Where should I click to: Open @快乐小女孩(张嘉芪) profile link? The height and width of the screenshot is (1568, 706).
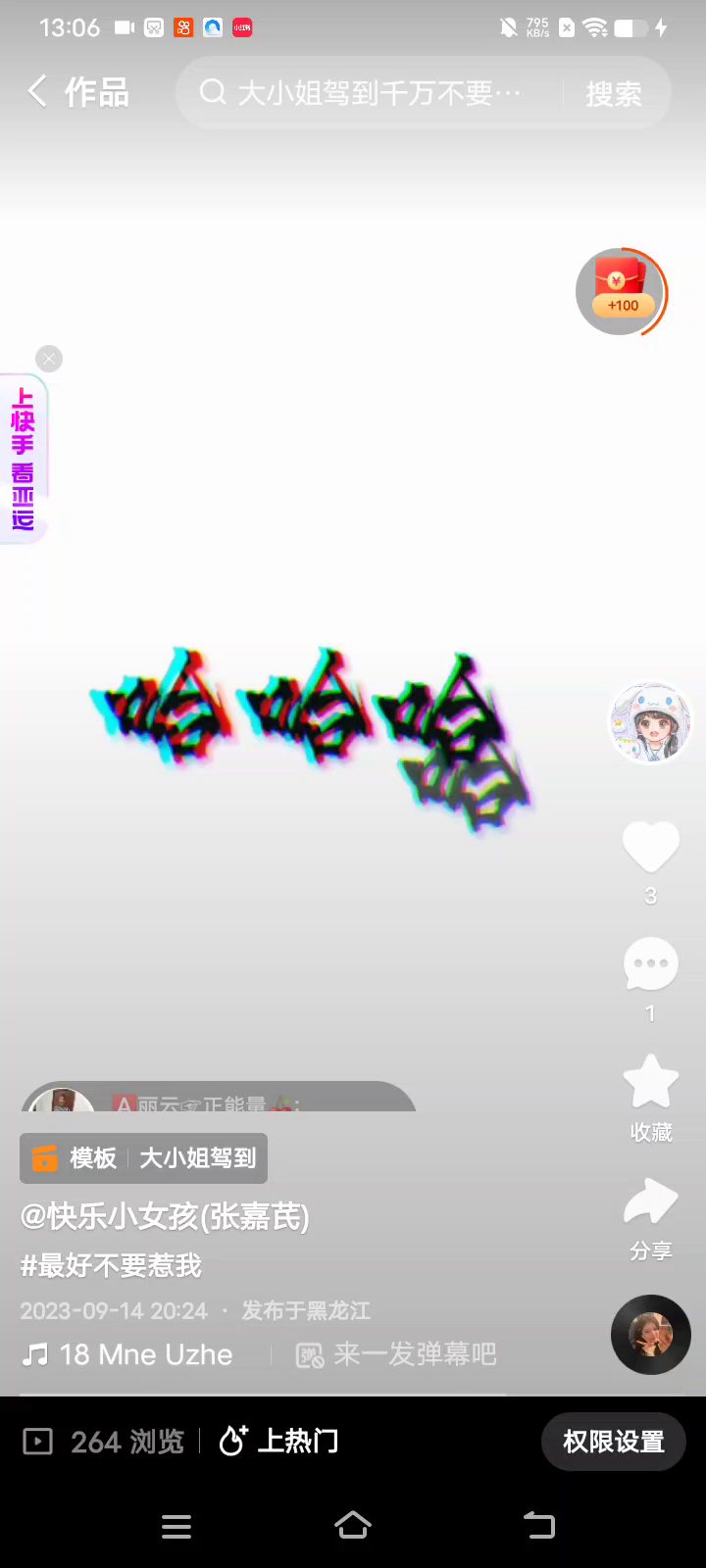pos(165,1216)
